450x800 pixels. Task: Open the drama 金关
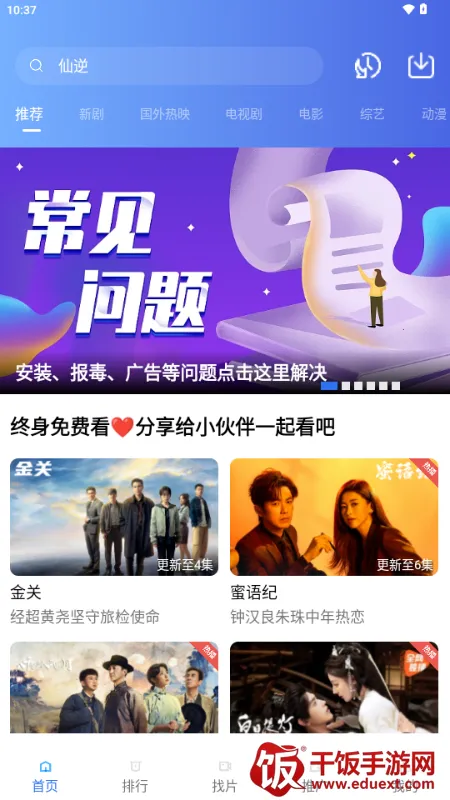[114, 542]
